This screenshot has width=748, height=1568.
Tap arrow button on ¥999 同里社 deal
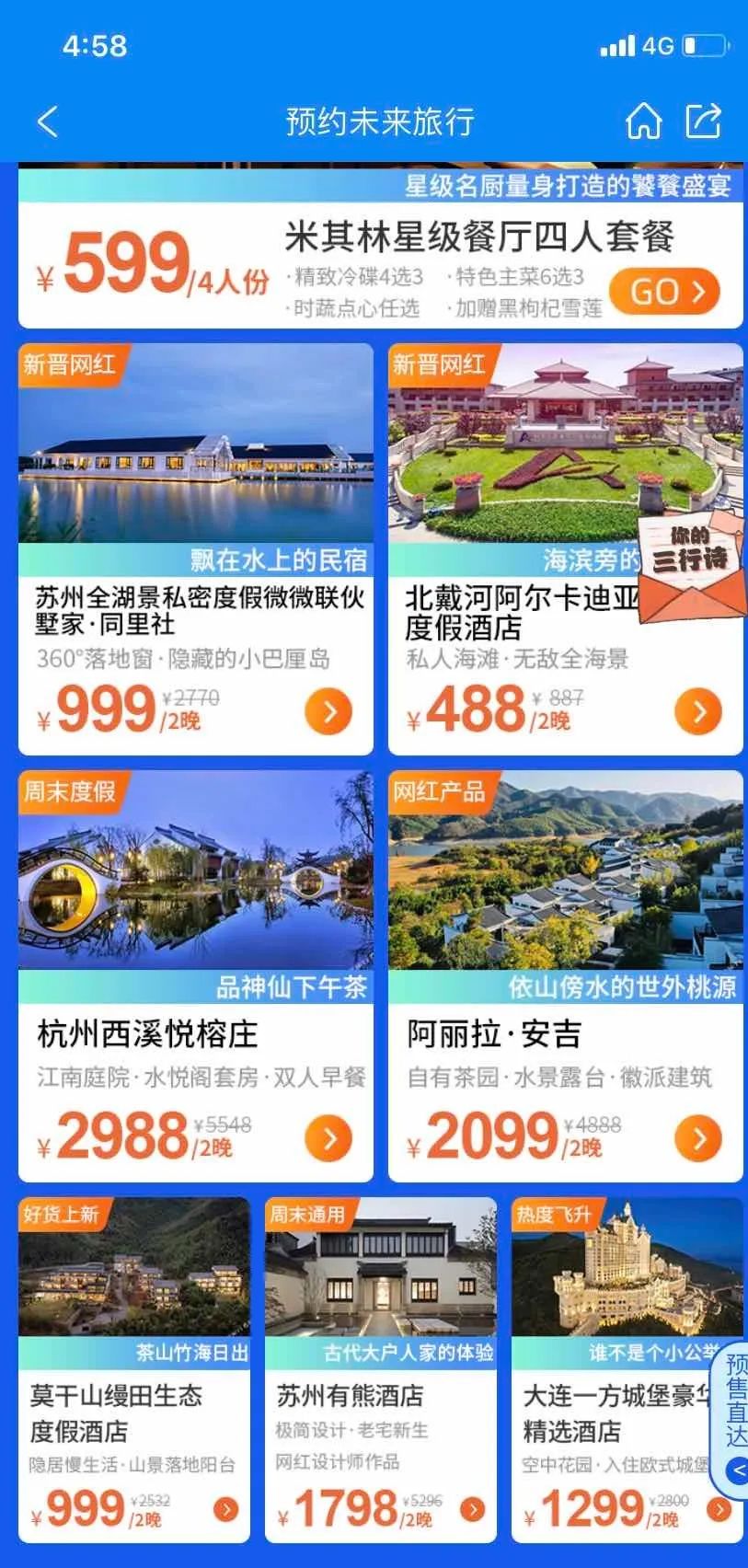point(328,711)
